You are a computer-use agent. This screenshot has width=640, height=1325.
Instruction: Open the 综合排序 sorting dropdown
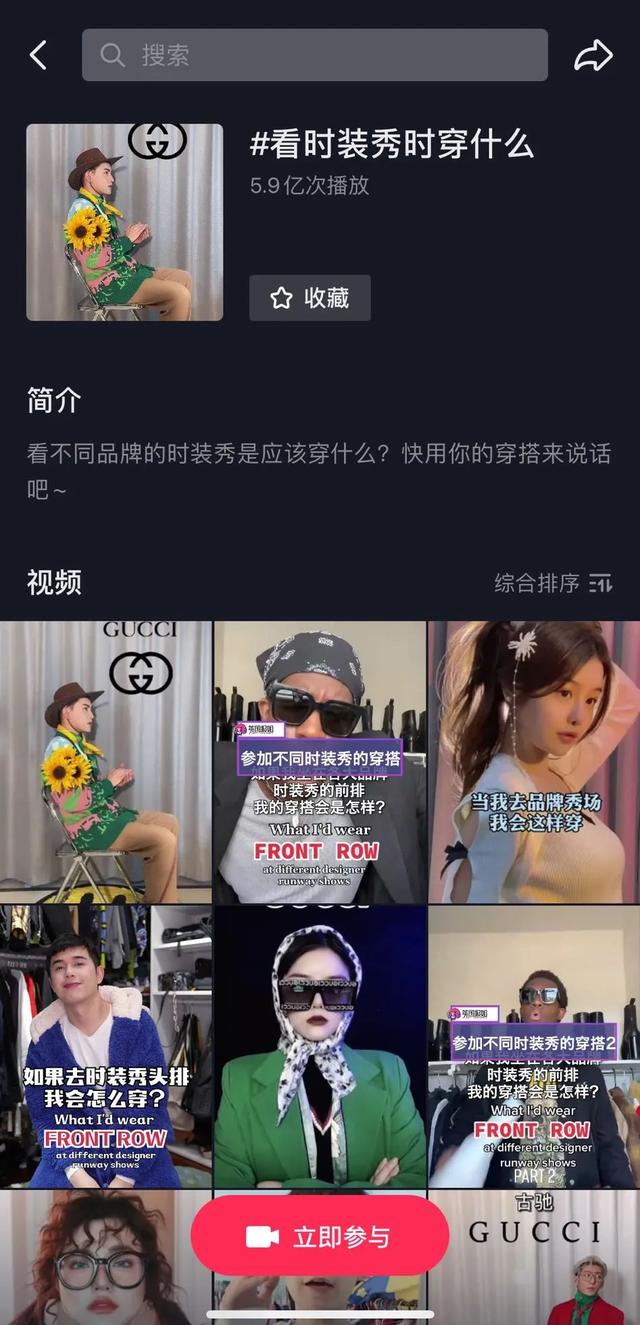pos(553,583)
